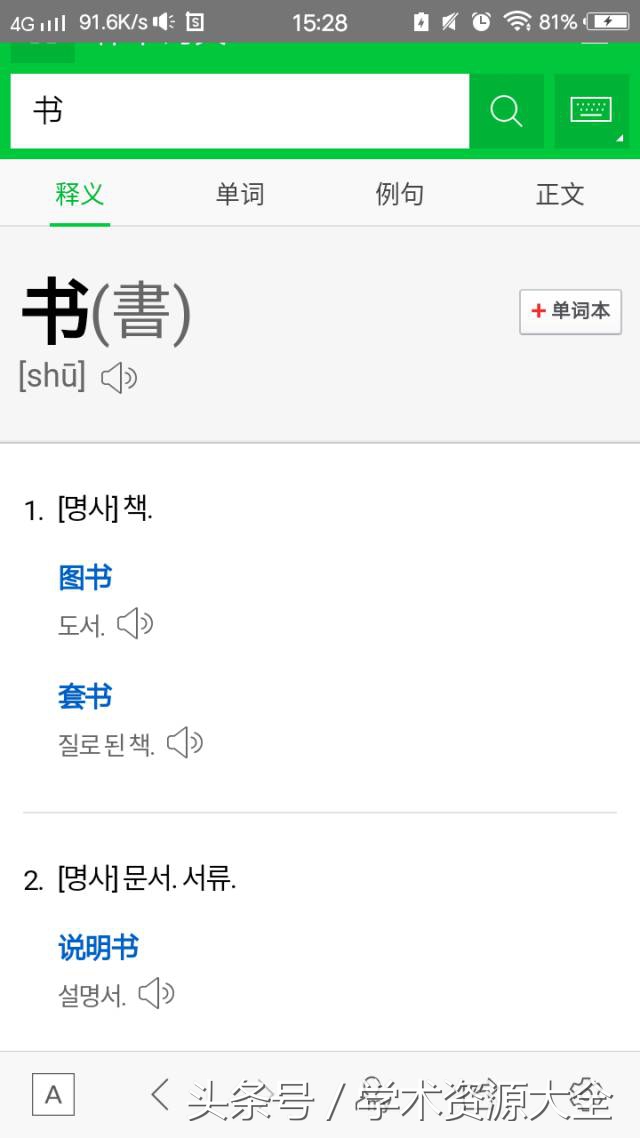Viewport: 640px width, 1138px height.
Task: Open the 套书 example word
Action: 85,696
